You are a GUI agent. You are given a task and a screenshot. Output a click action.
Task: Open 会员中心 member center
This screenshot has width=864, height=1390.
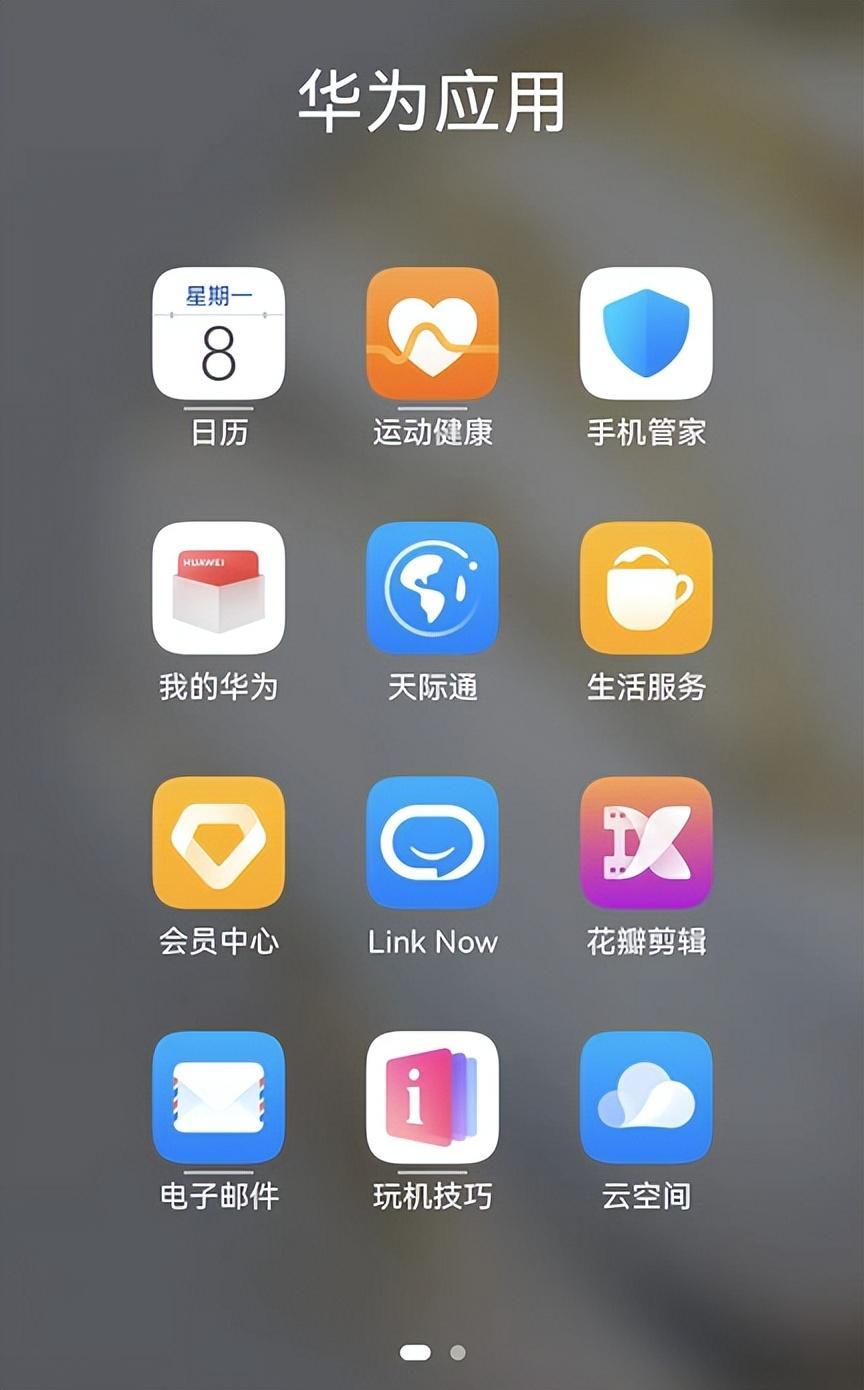click(x=218, y=843)
